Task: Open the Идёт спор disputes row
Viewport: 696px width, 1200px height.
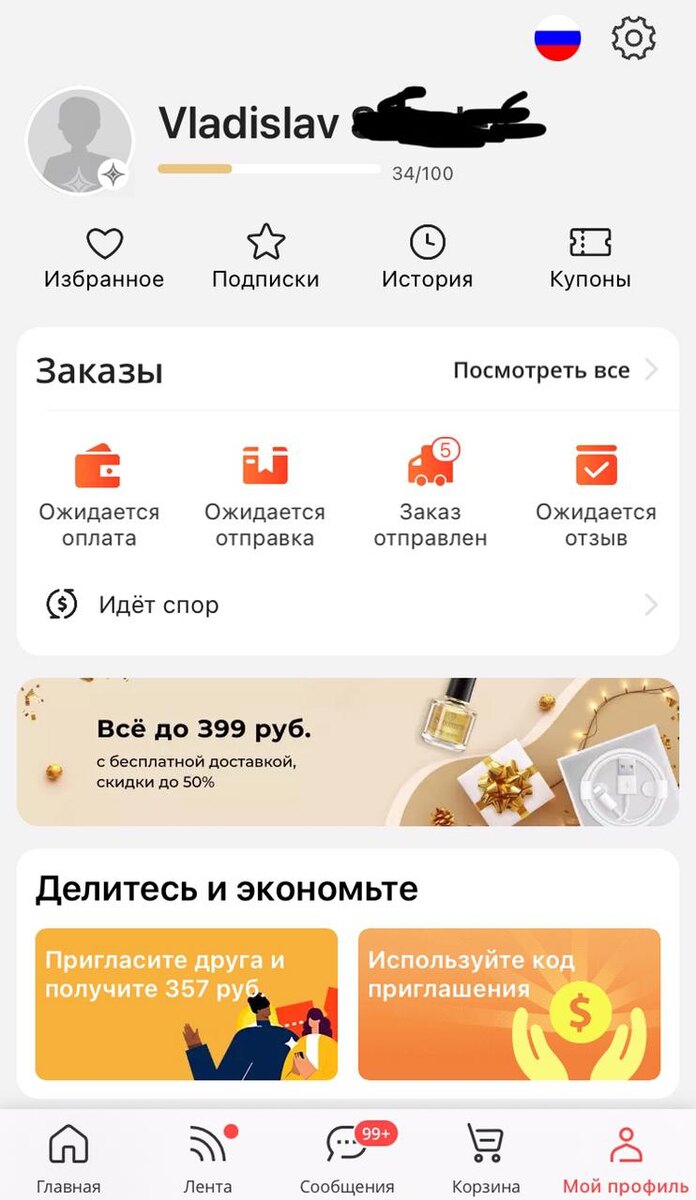Action: [348, 605]
